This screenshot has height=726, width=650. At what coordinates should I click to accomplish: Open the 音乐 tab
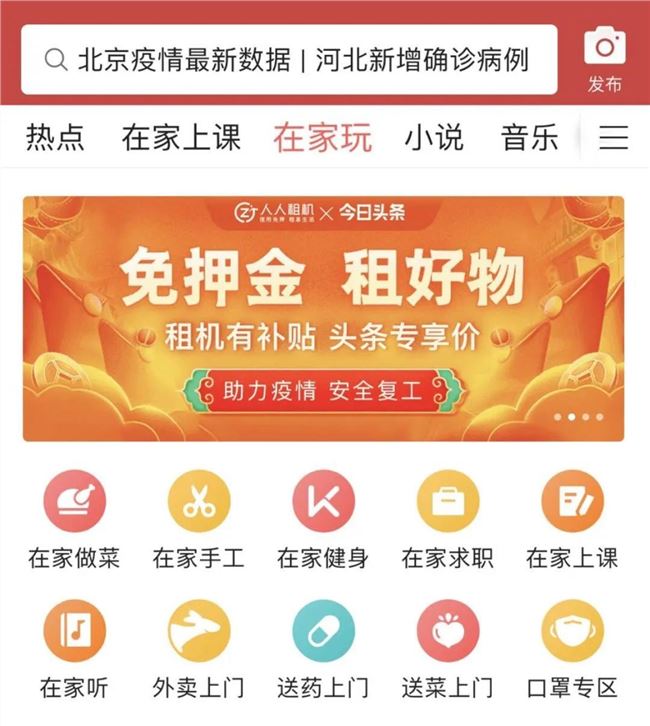pos(530,137)
